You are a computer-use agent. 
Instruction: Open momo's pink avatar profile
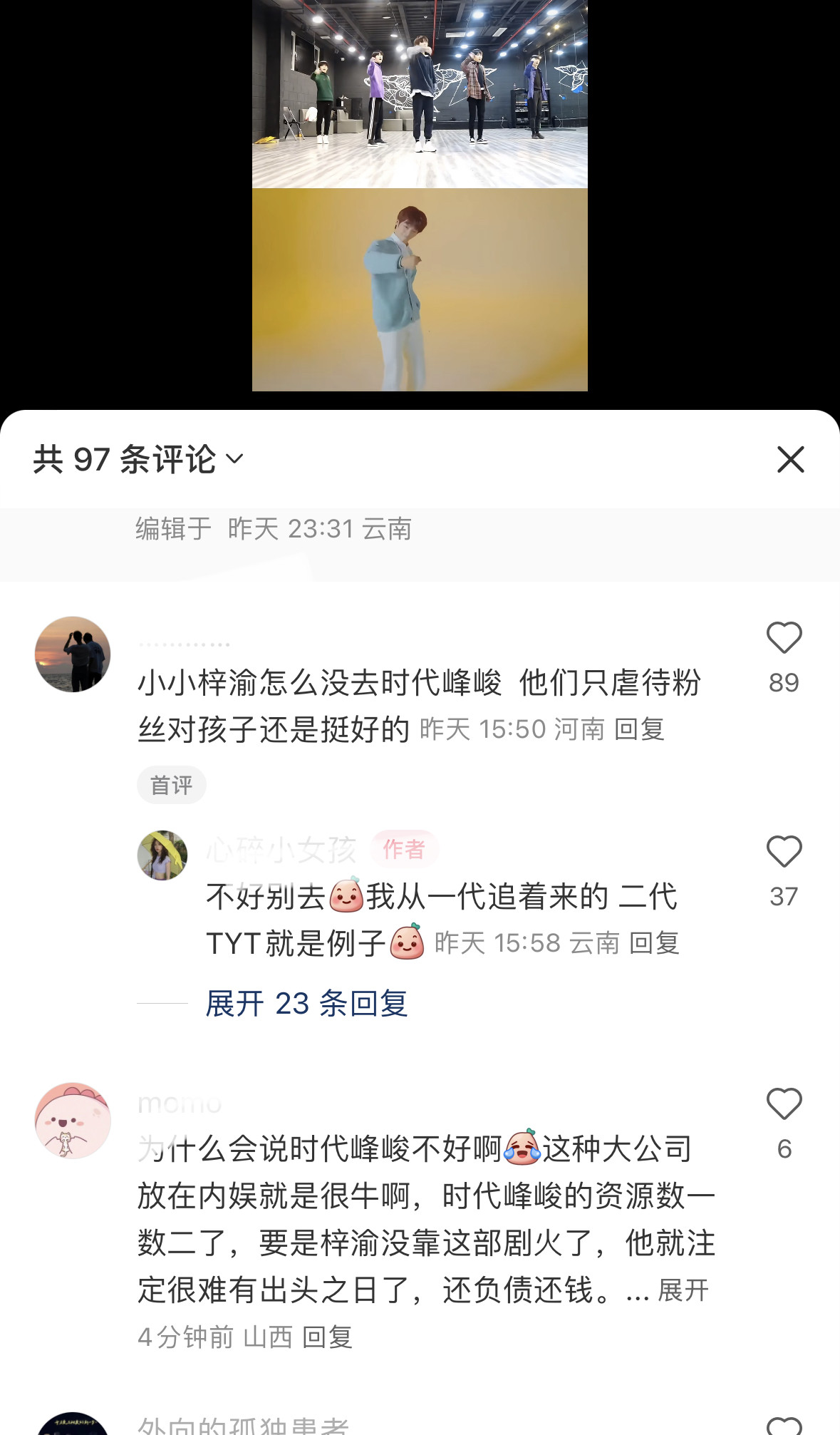click(x=73, y=1121)
